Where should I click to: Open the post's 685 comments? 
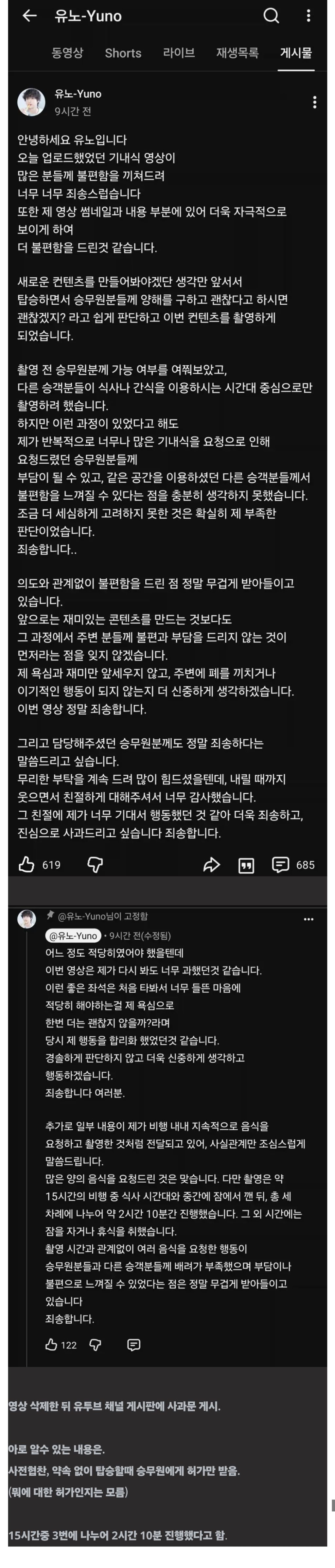[292, 864]
